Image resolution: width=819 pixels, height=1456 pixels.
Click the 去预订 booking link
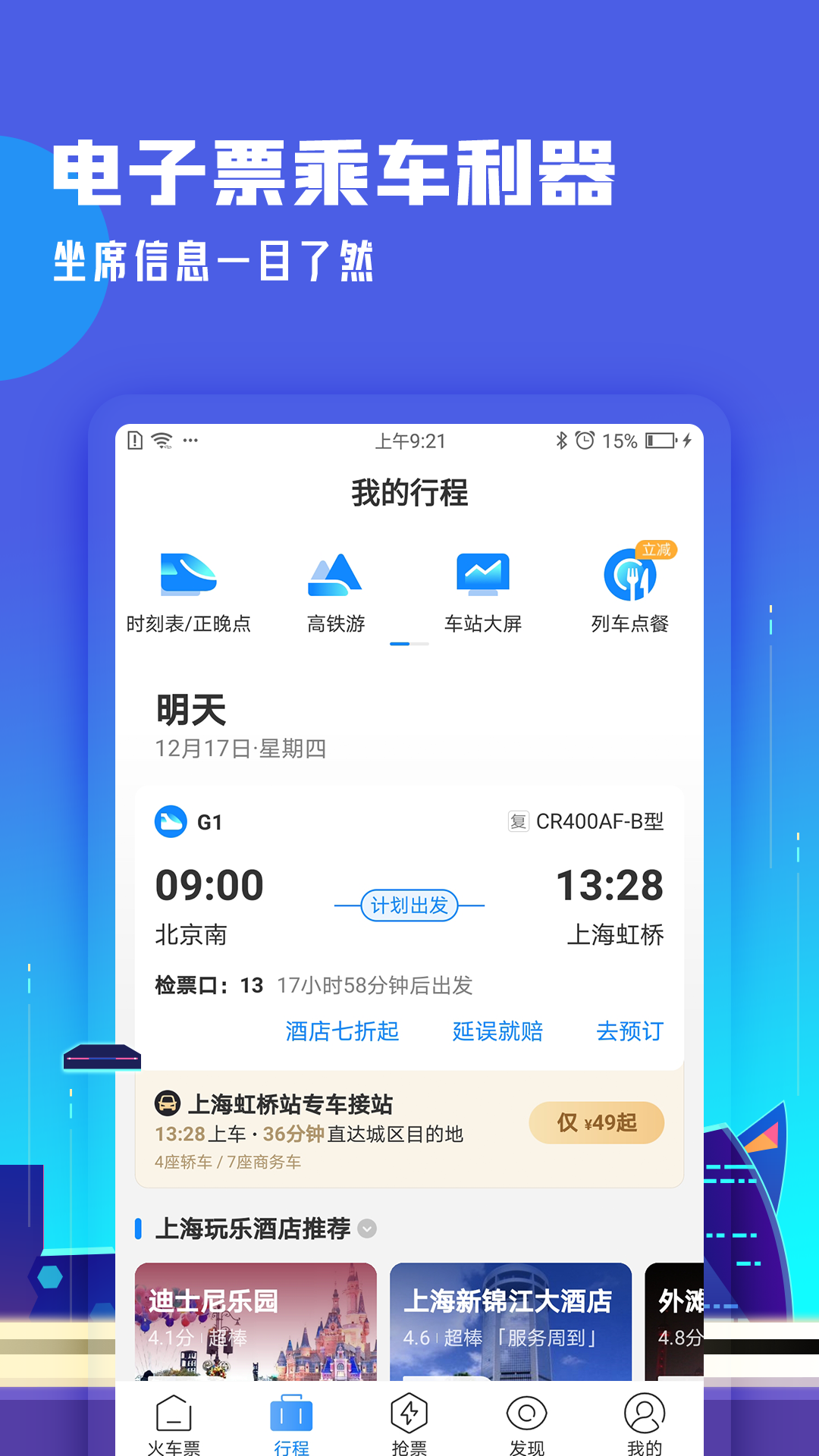pyautogui.click(x=629, y=1031)
